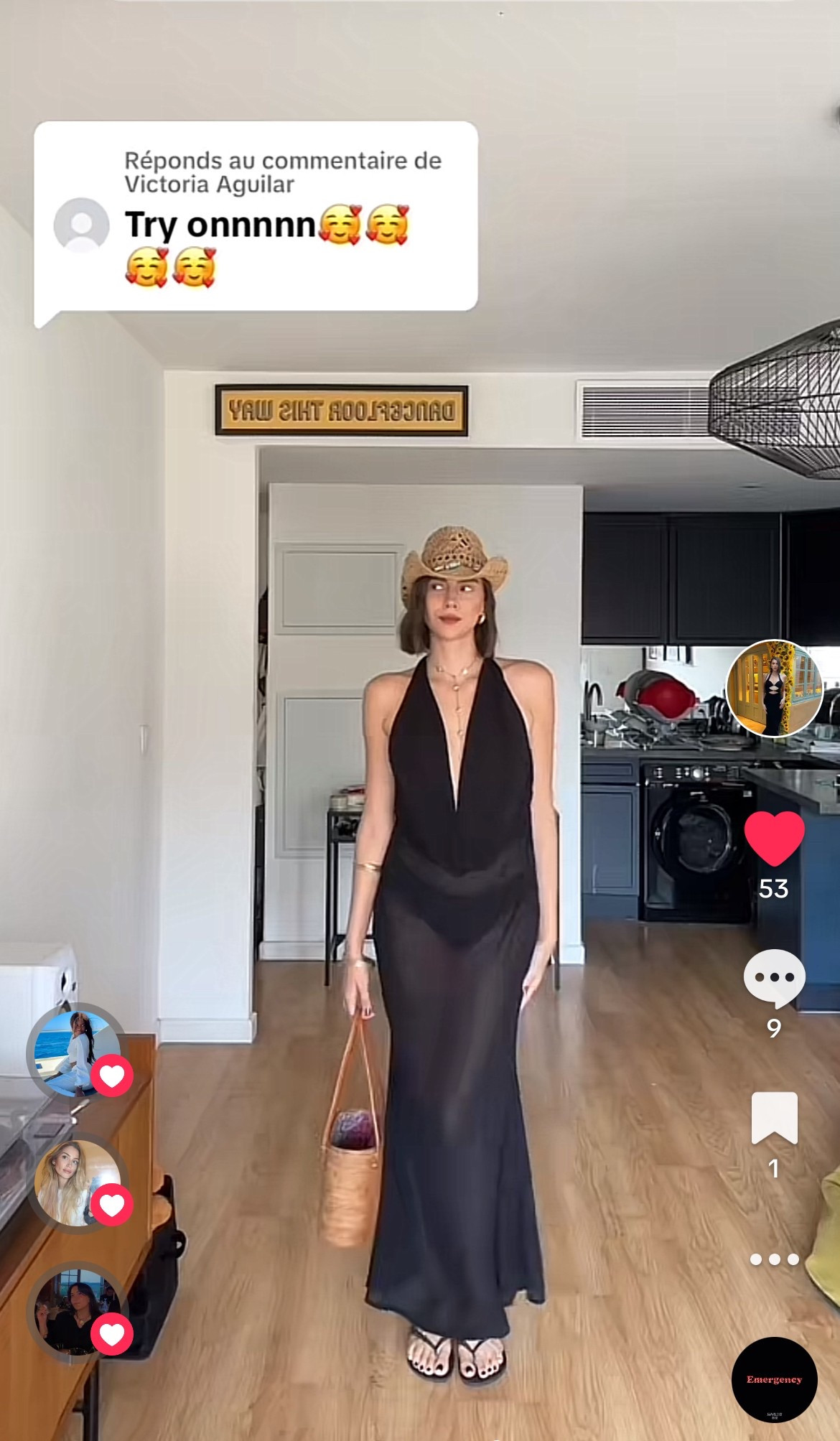Bookmark this video to favorites

(774, 1118)
